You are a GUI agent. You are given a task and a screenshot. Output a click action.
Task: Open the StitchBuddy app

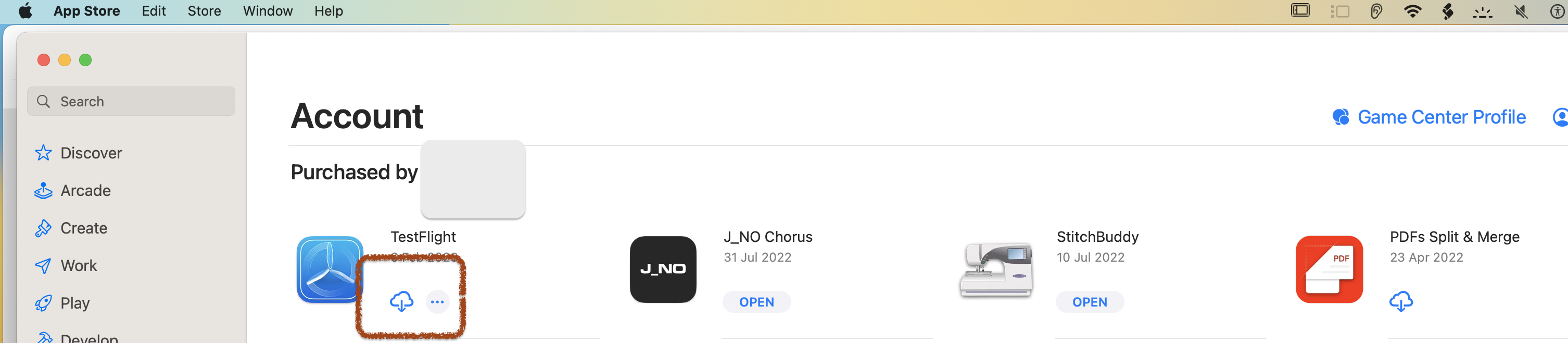tap(1089, 302)
